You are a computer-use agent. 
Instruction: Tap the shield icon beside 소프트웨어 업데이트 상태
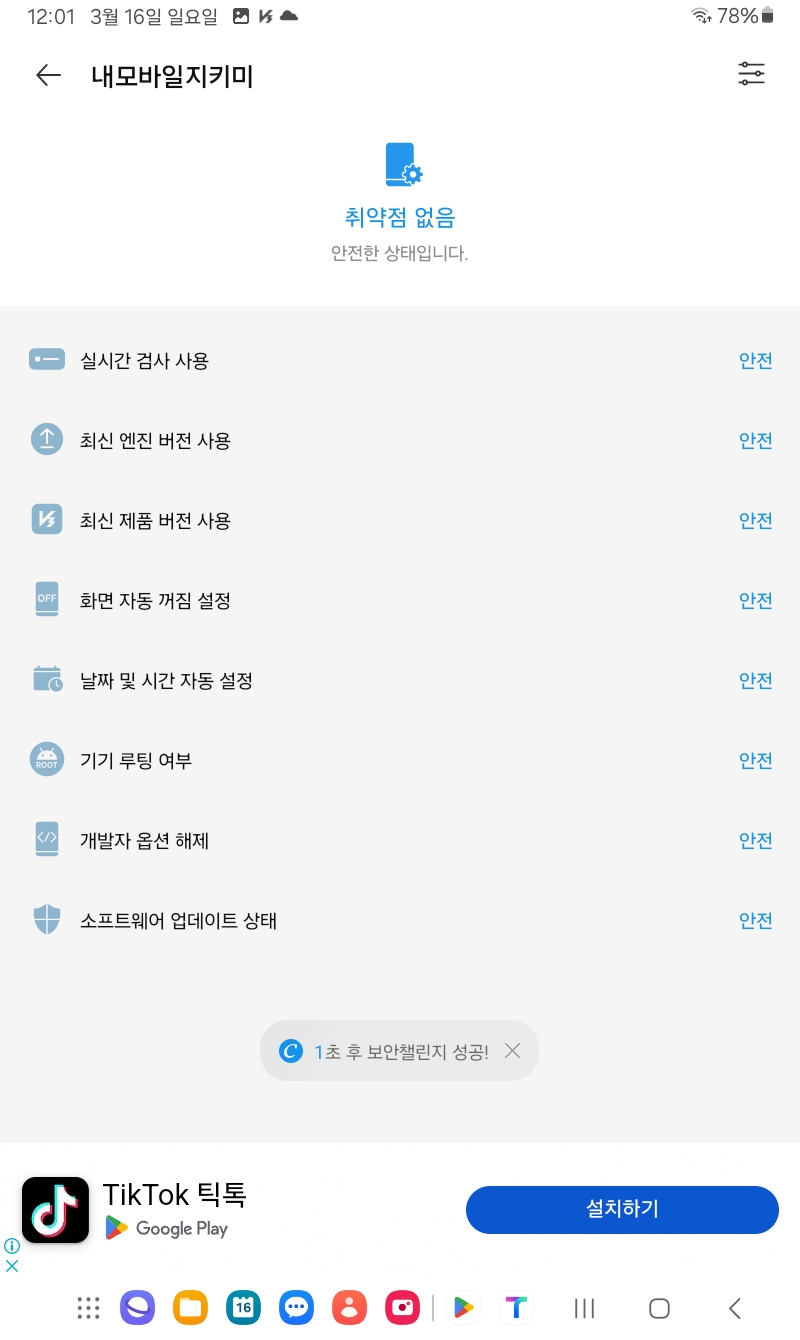(46, 920)
